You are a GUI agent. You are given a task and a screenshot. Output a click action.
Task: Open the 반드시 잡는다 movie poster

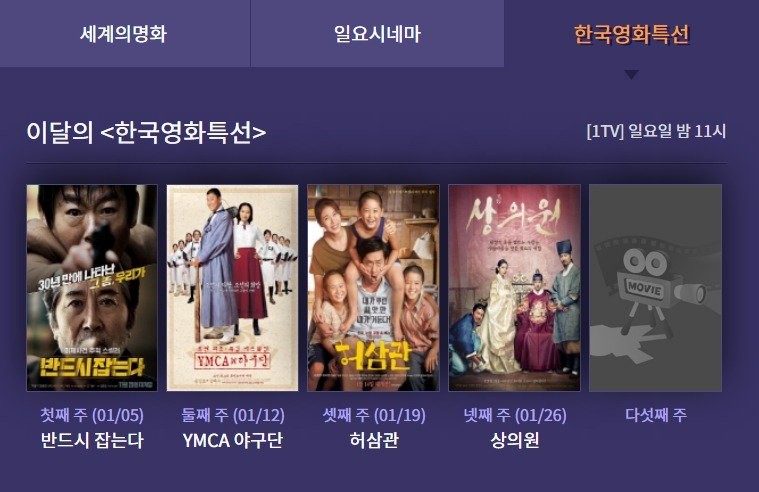(x=92, y=288)
